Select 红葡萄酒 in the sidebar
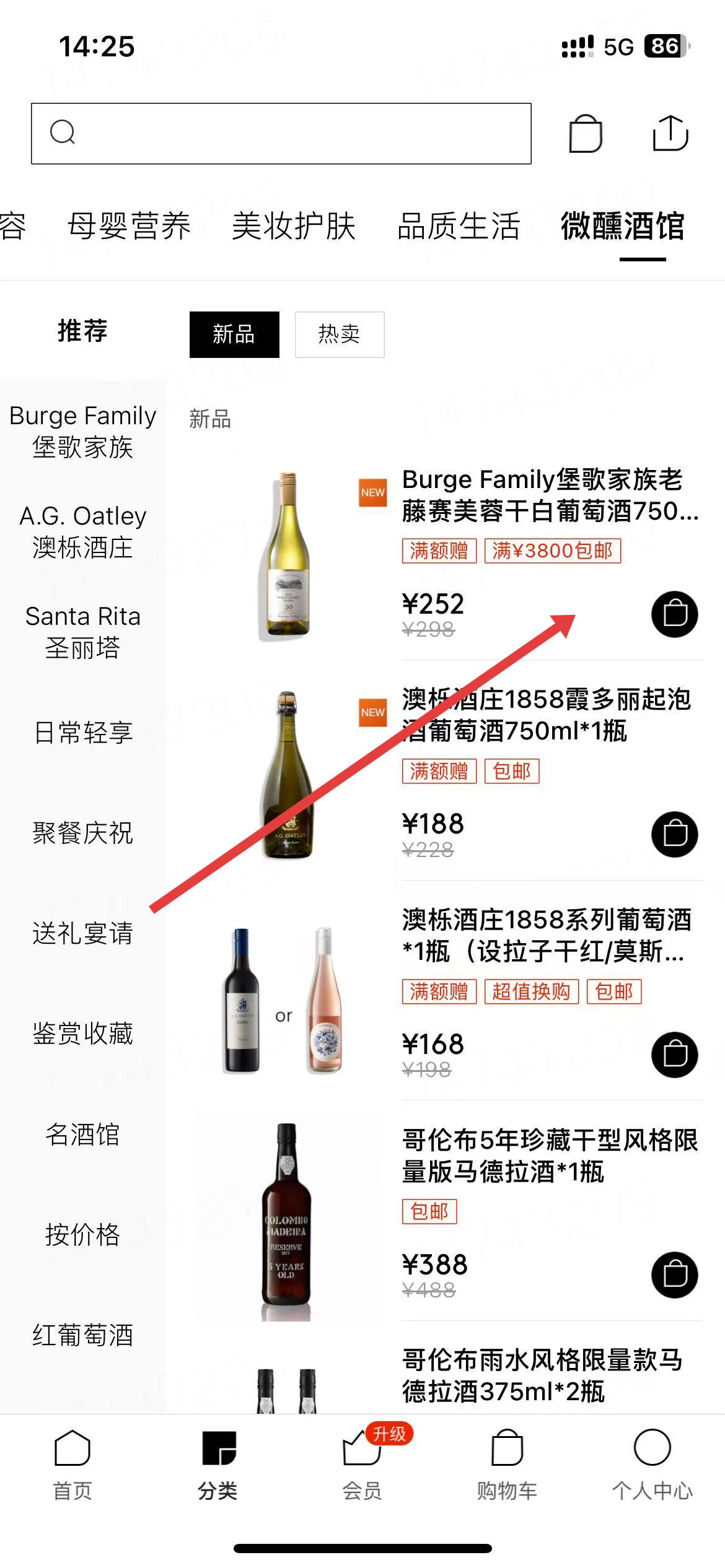This screenshot has width=725, height=1568. click(82, 1335)
